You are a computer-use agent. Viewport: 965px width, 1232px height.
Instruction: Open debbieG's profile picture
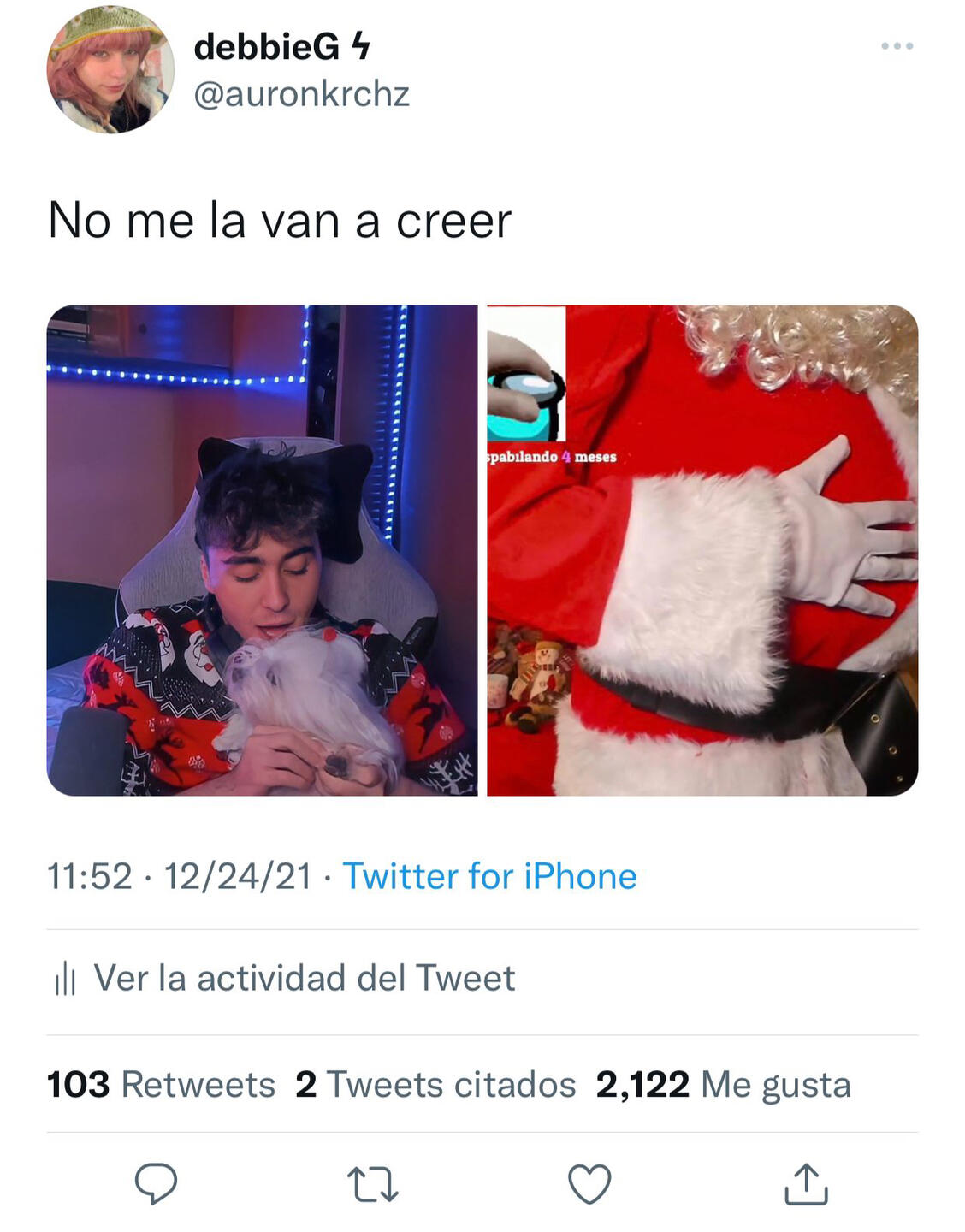[x=110, y=70]
